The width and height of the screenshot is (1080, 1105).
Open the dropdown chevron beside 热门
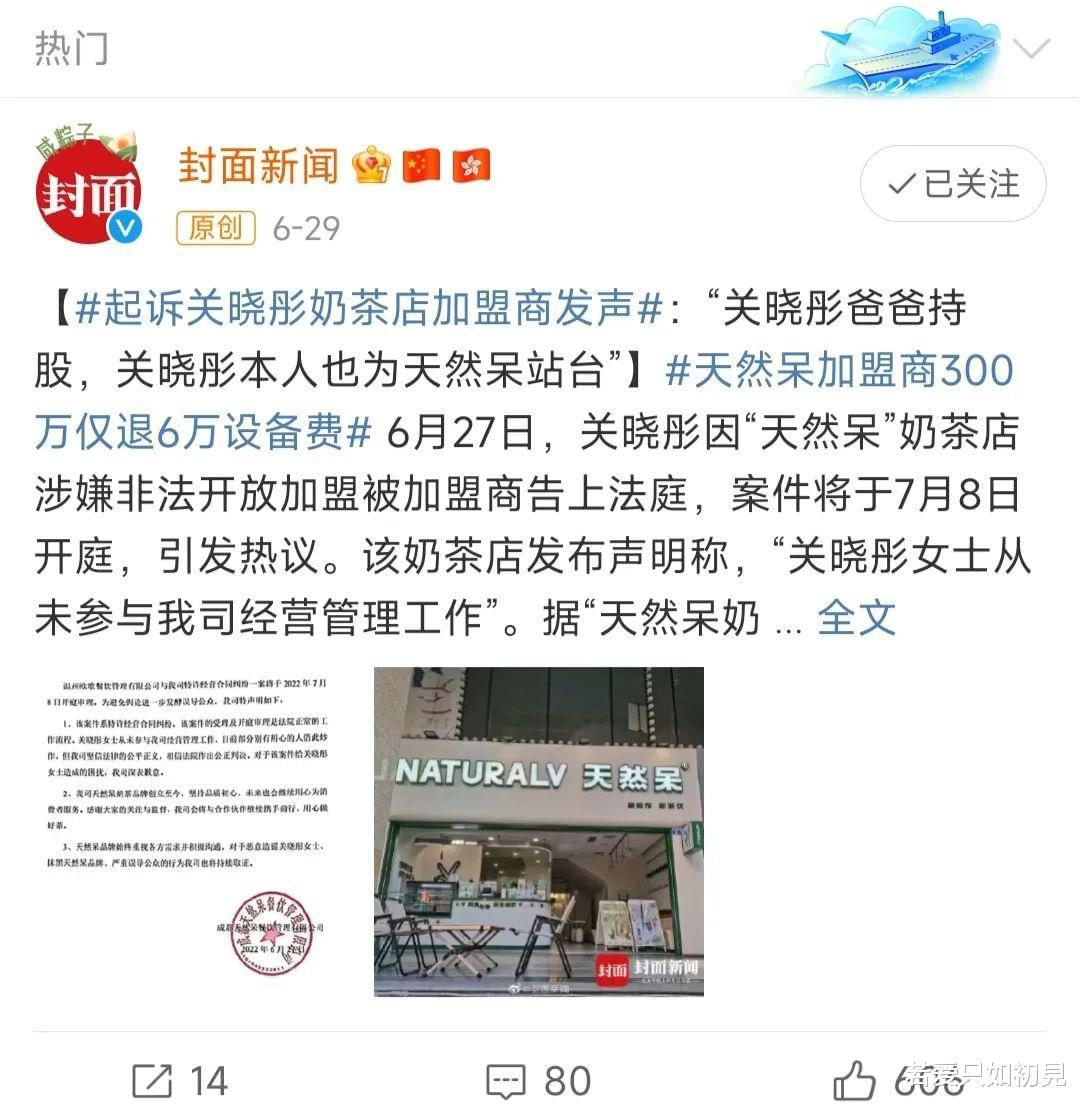tap(1031, 48)
